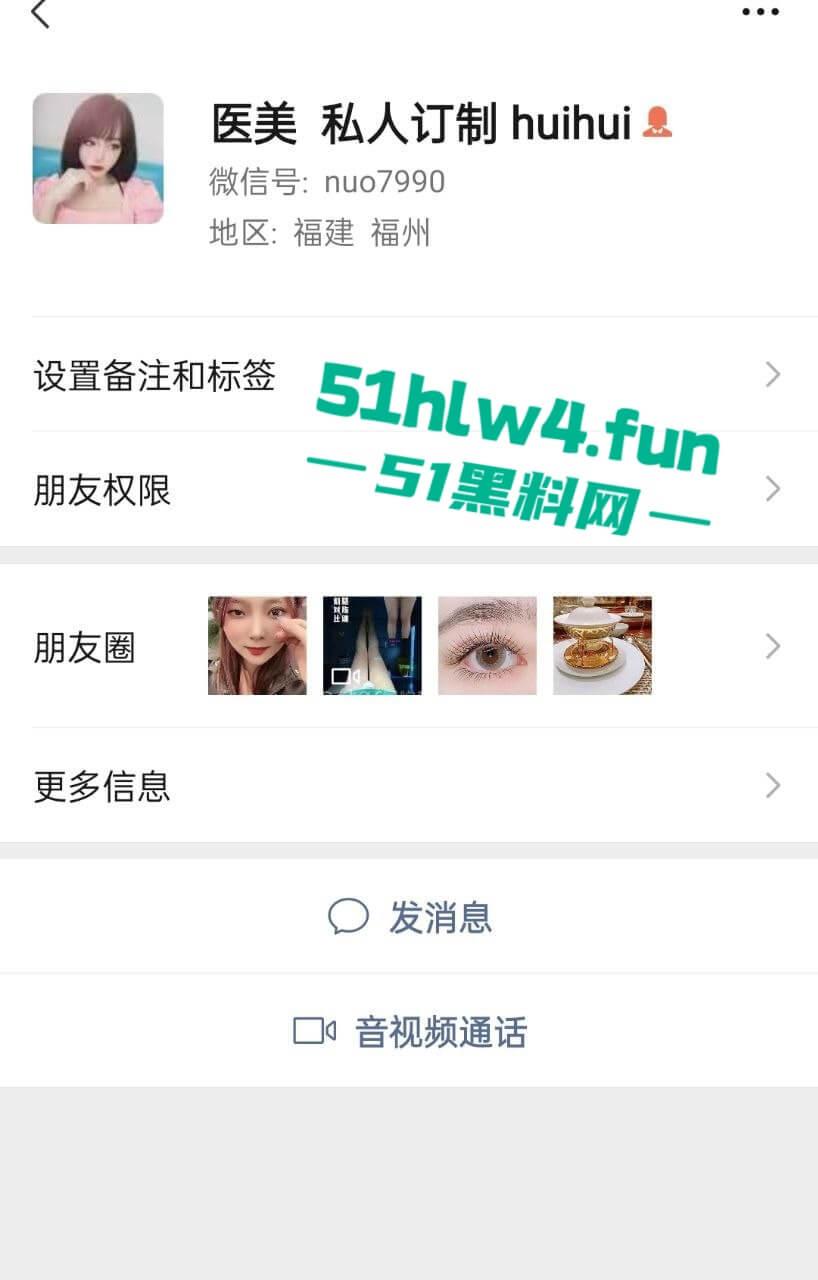The height and width of the screenshot is (1280, 818).
Task: Expand 更多信息 using its right chevron
Action: click(x=771, y=786)
